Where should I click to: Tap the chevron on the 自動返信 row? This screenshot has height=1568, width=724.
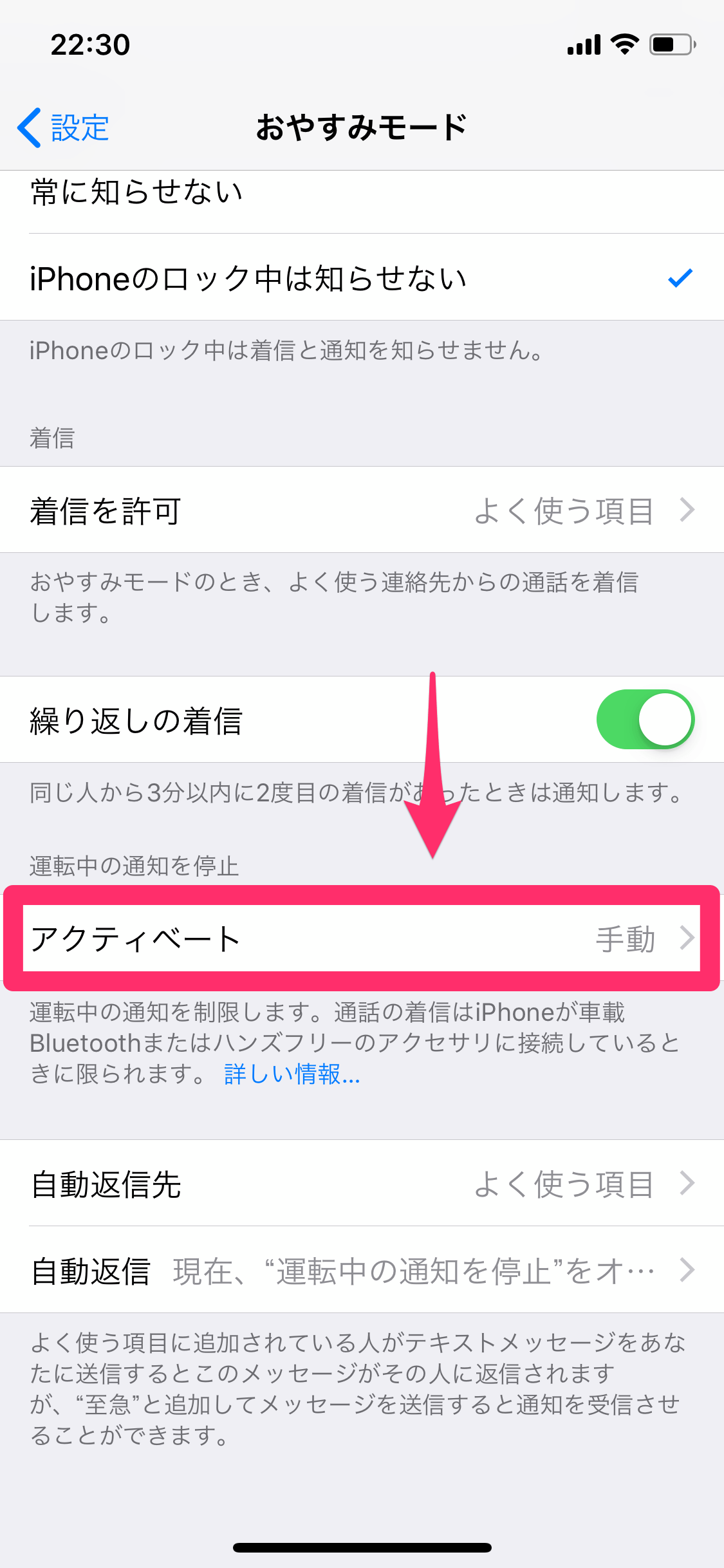click(689, 1269)
